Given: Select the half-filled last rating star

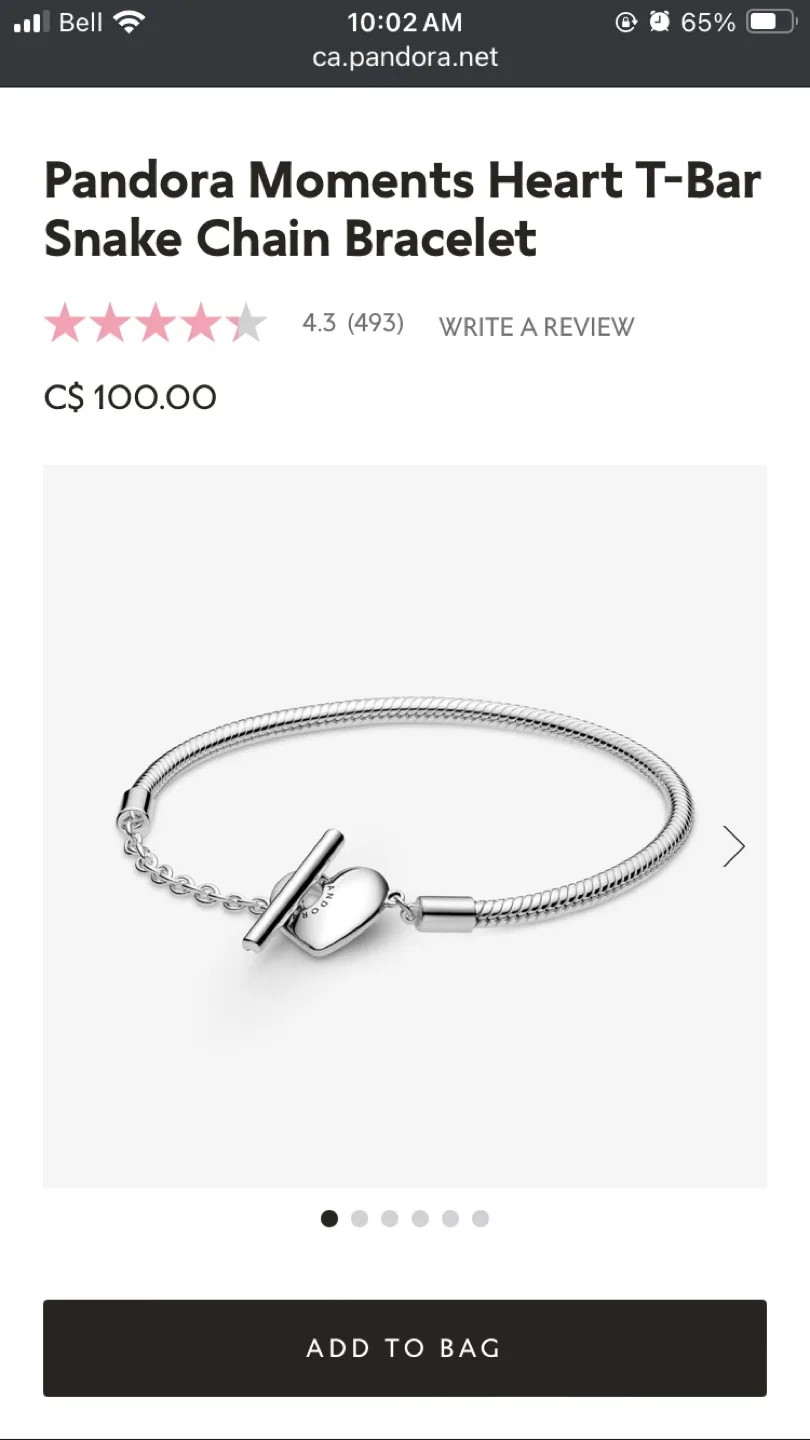Looking at the screenshot, I should (x=250, y=323).
